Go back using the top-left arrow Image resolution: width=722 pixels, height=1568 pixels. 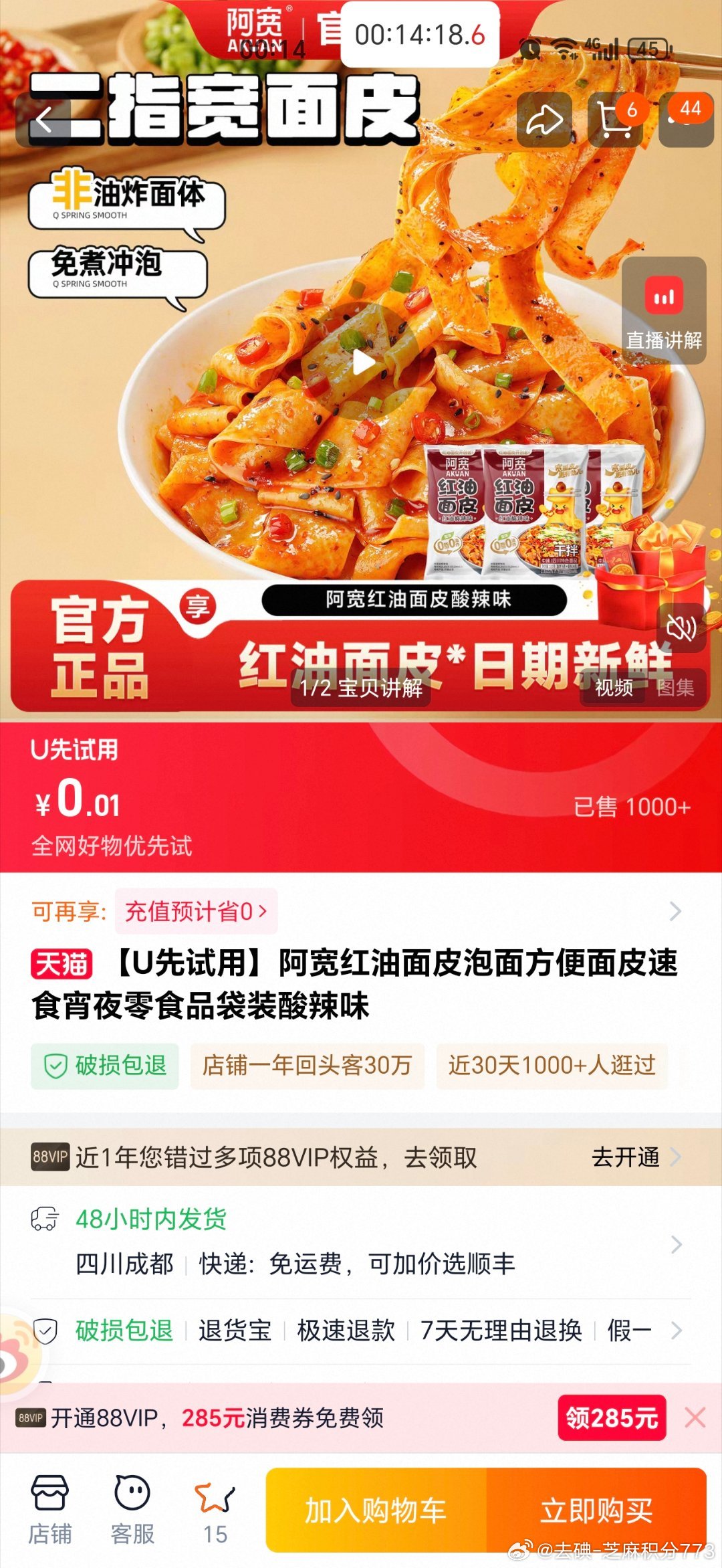click(x=44, y=120)
